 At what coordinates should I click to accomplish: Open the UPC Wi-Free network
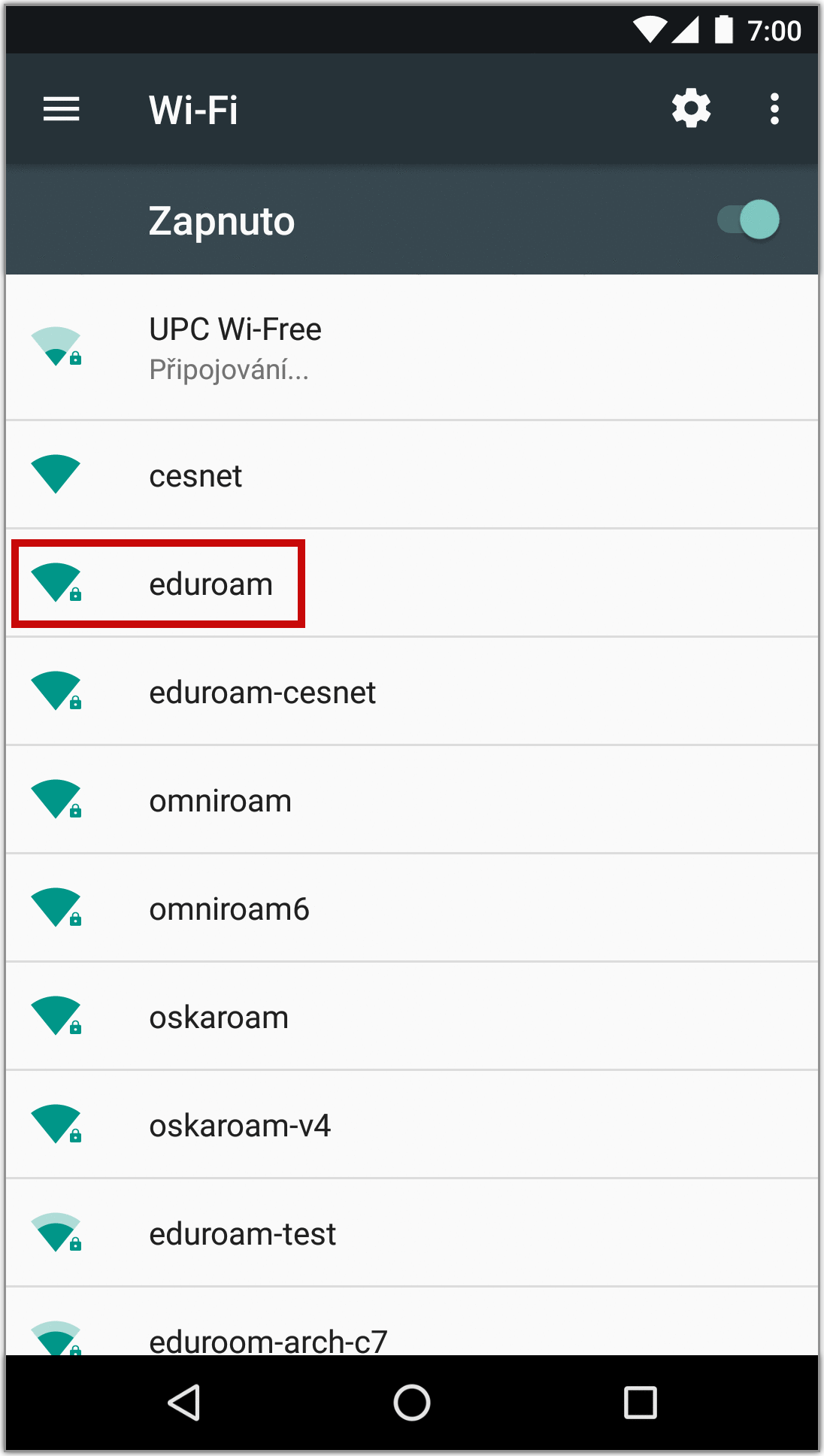tap(412, 348)
